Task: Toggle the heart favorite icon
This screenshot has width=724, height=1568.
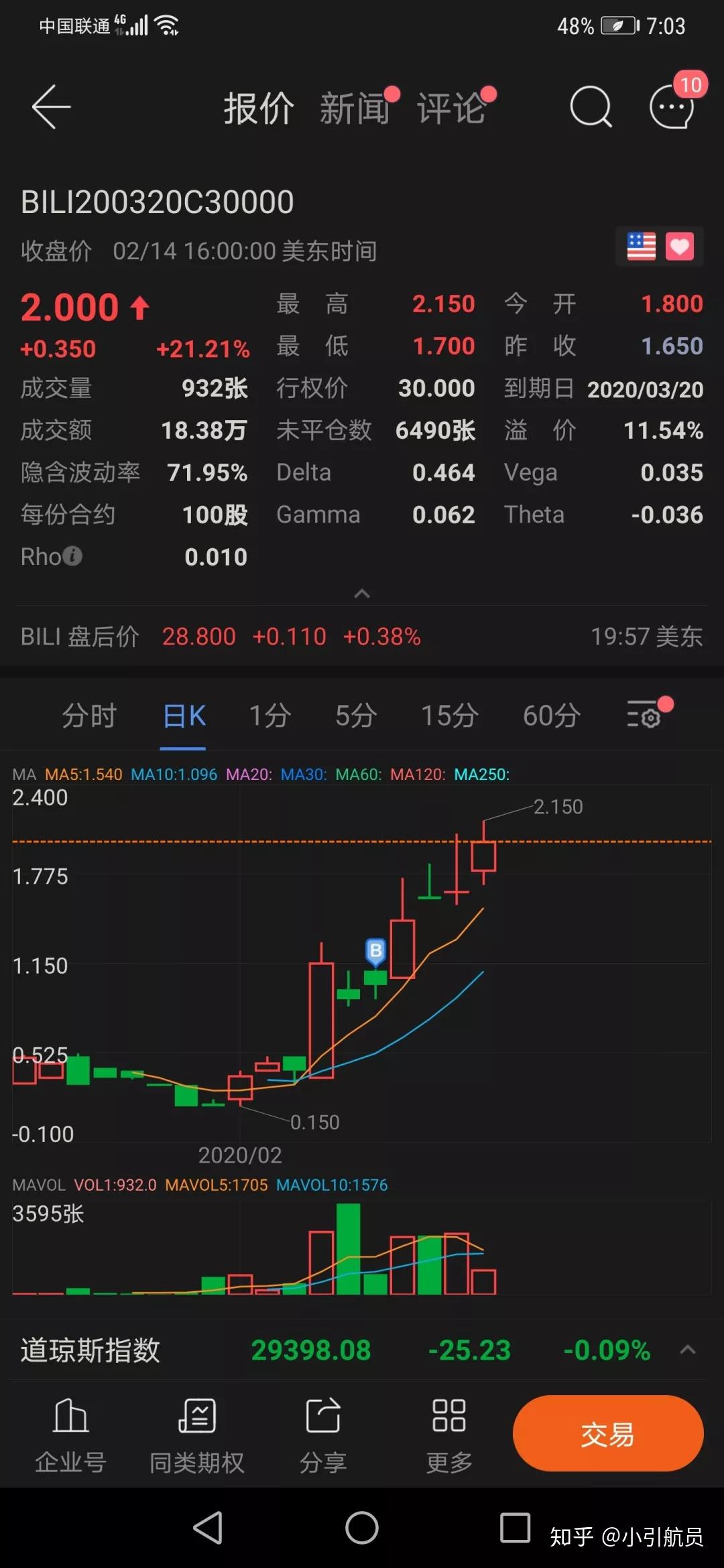Action: coord(680,247)
